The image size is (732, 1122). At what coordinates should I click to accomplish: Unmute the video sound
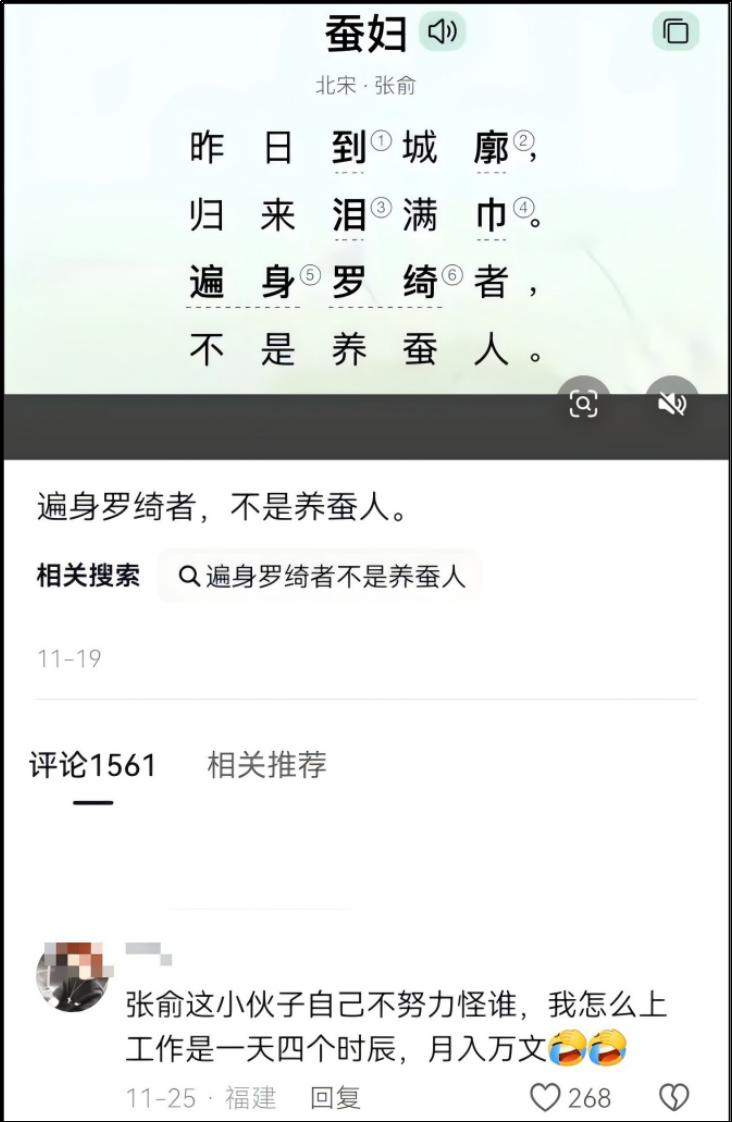[x=672, y=403]
